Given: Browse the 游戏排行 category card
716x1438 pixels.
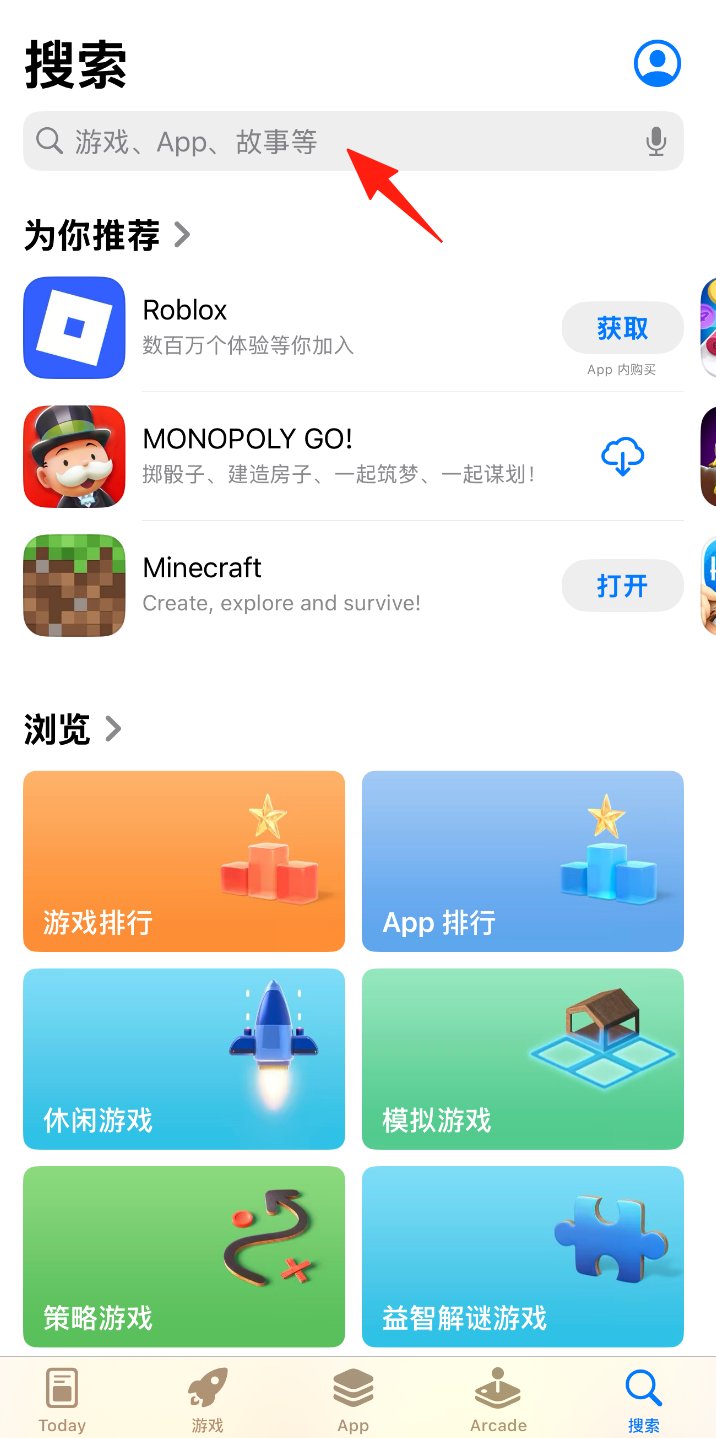Looking at the screenshot, I should pos(184,861).
